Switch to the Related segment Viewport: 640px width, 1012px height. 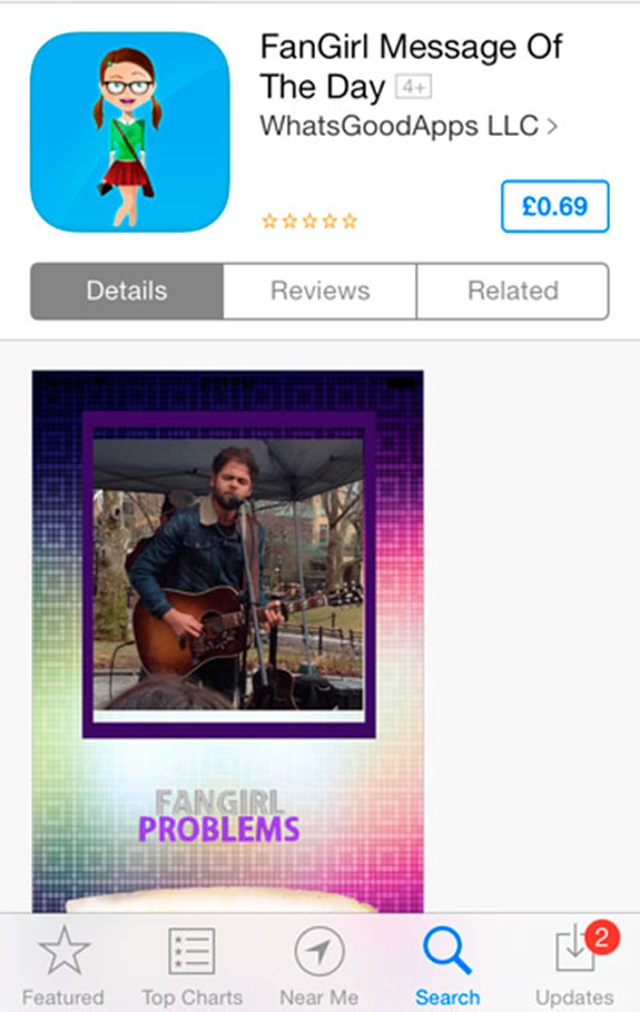coord(512,291)
